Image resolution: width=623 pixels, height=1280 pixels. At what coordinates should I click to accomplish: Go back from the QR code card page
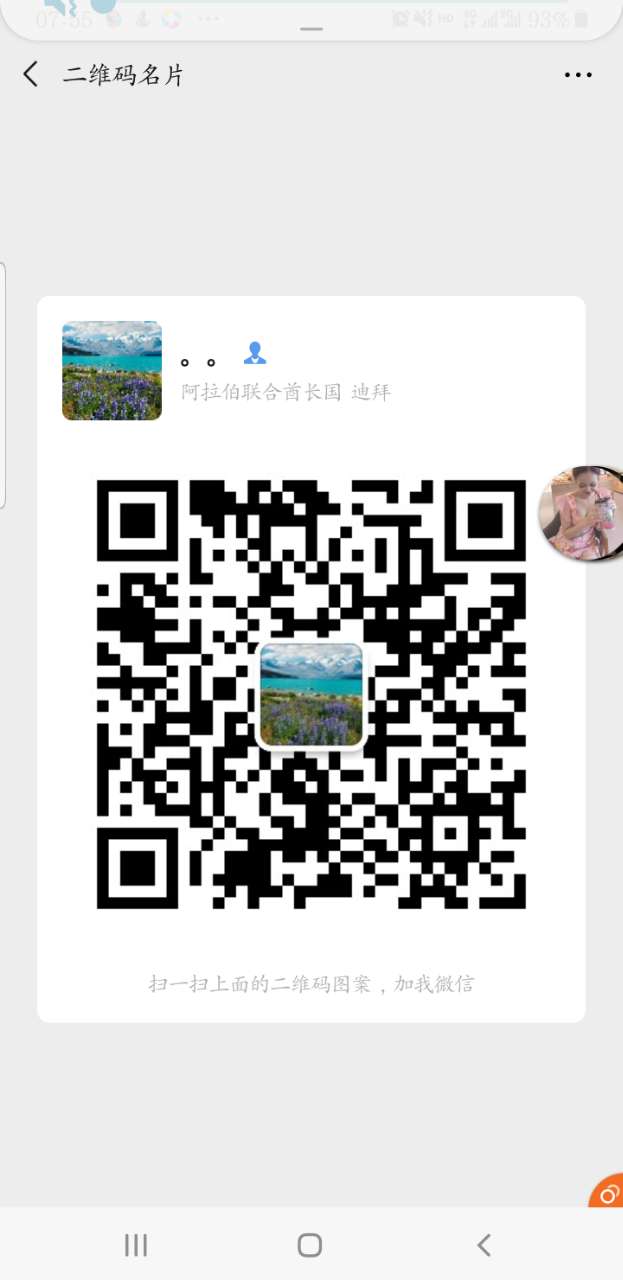click(x=31, y=74)
